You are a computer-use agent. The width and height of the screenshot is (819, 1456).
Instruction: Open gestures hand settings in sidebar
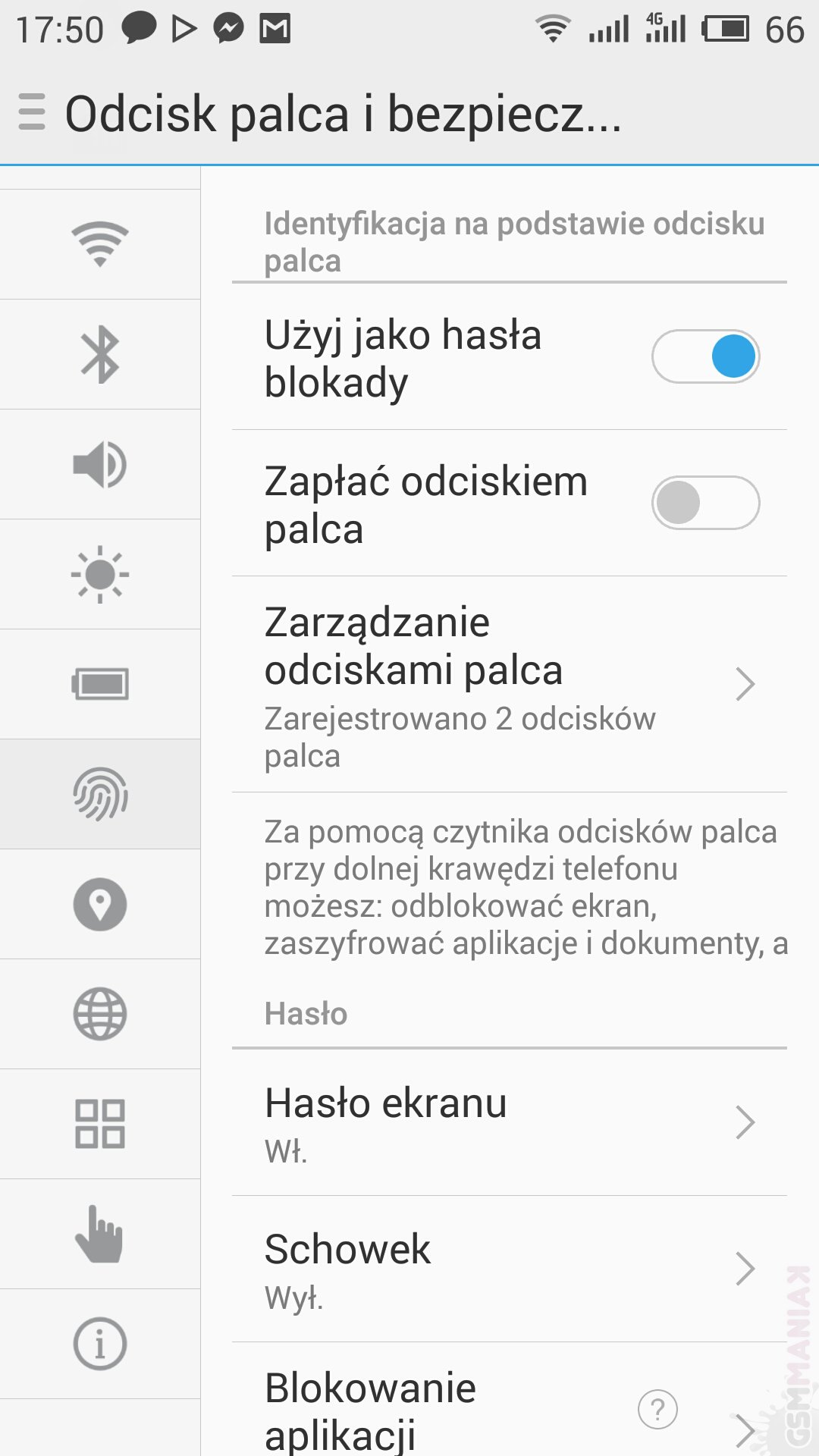pos(100,1234)
